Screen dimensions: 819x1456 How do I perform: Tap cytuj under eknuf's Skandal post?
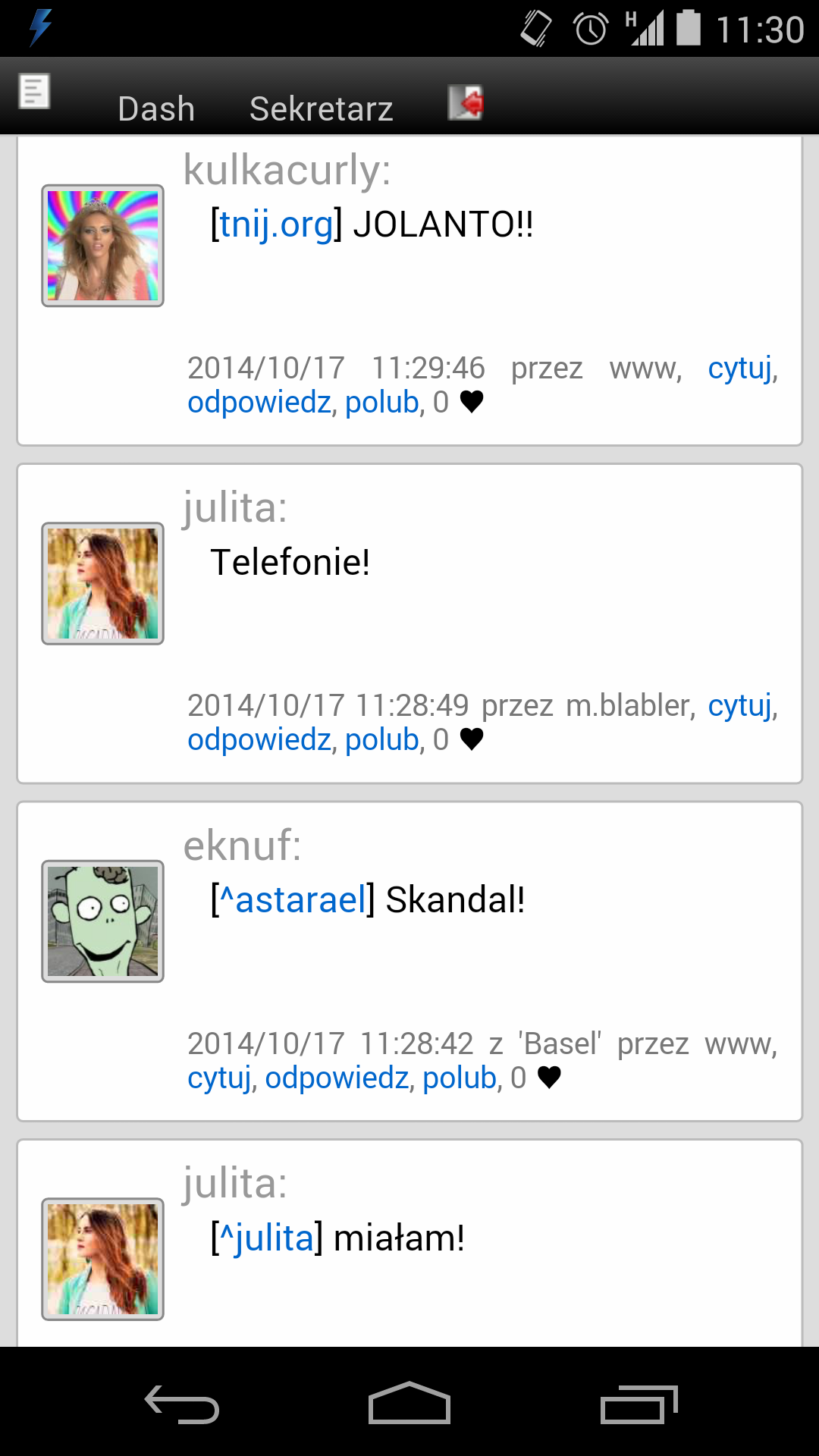tap(219, 1078)
